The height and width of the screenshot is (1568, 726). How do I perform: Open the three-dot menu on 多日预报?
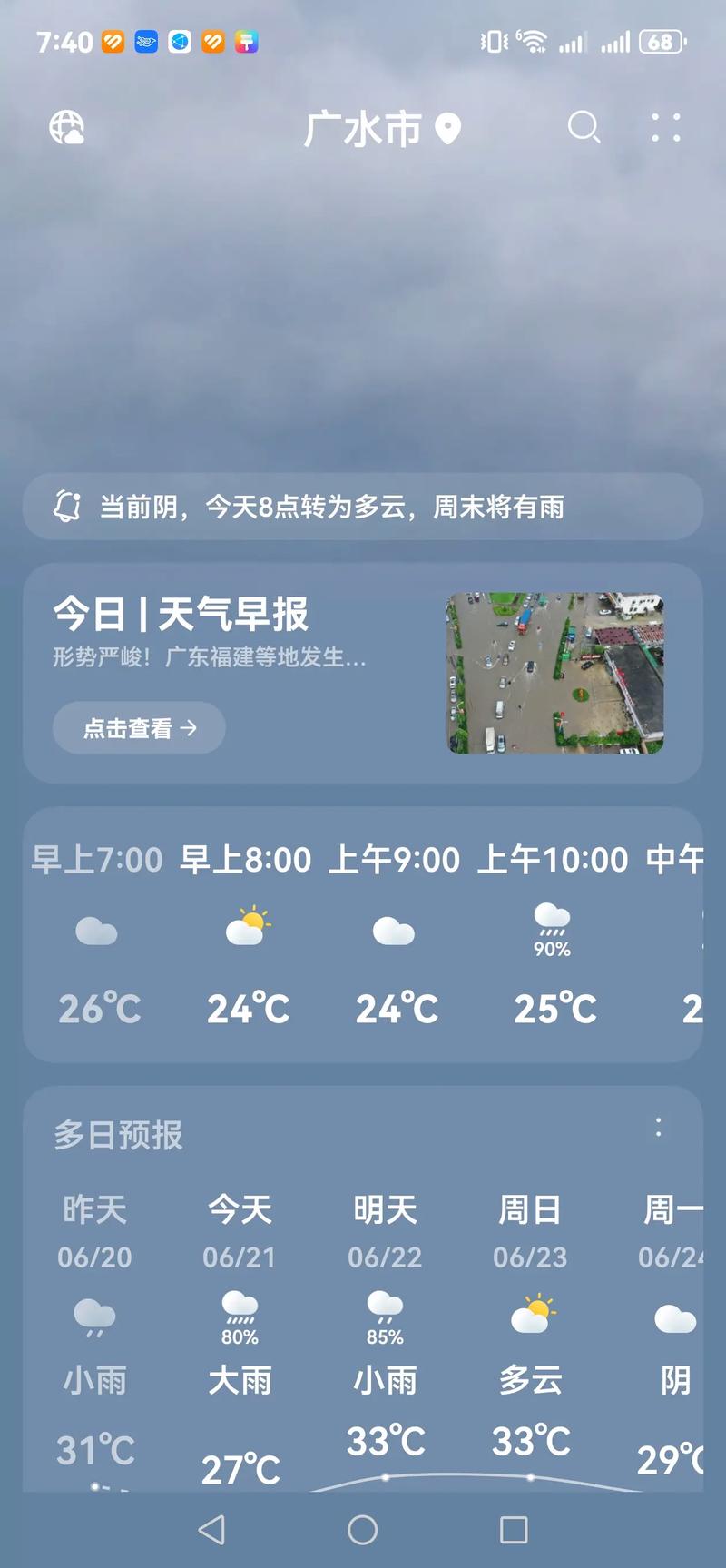659,1128
